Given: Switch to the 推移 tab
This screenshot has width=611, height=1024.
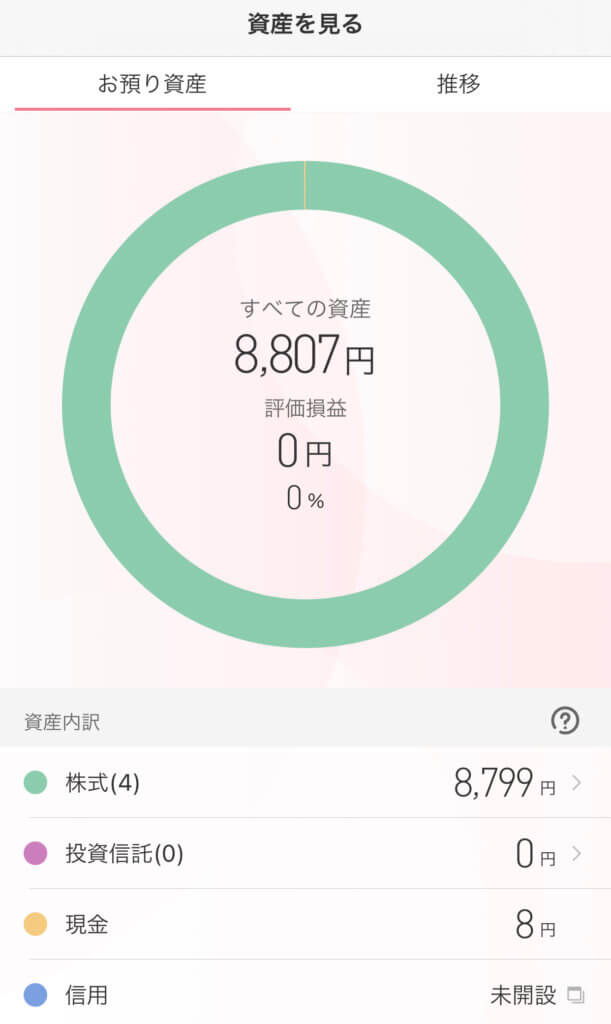Looking at the screenshot, I should click(458, 84).
